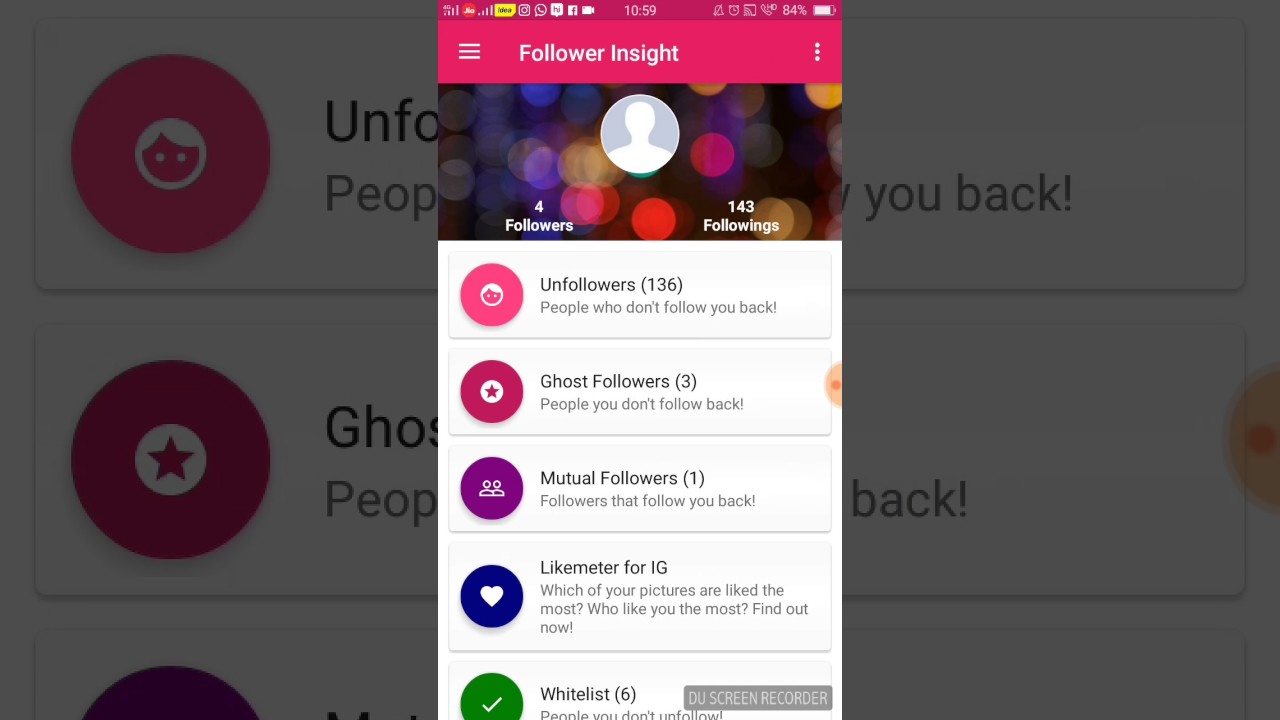Viewport: 1280px width, 720px height.
Task: Tap the 143 Followings count
Action: [741, 216]
